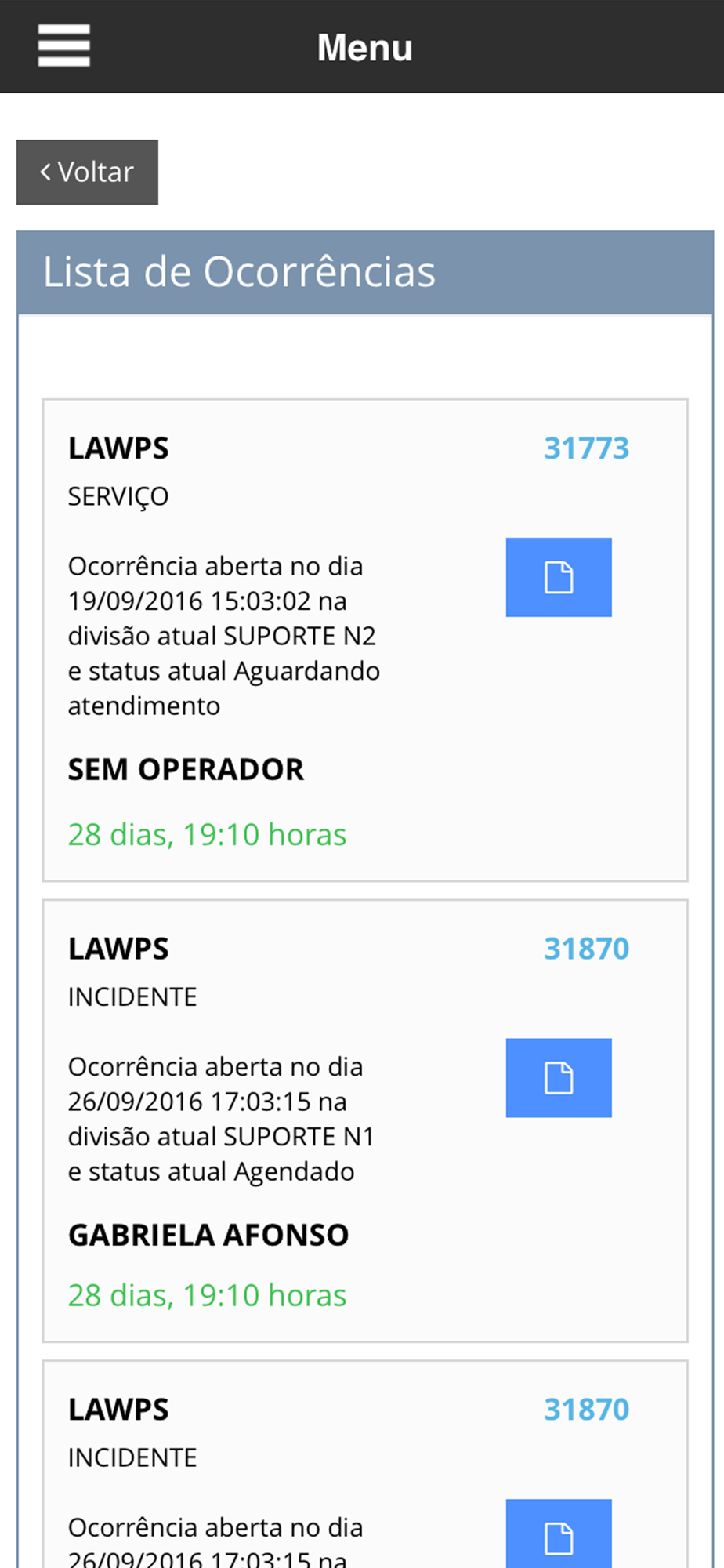Open the hamburger drawer menu
The height and width of the screenshot is (1568, 724).
(x=63, y=45)
